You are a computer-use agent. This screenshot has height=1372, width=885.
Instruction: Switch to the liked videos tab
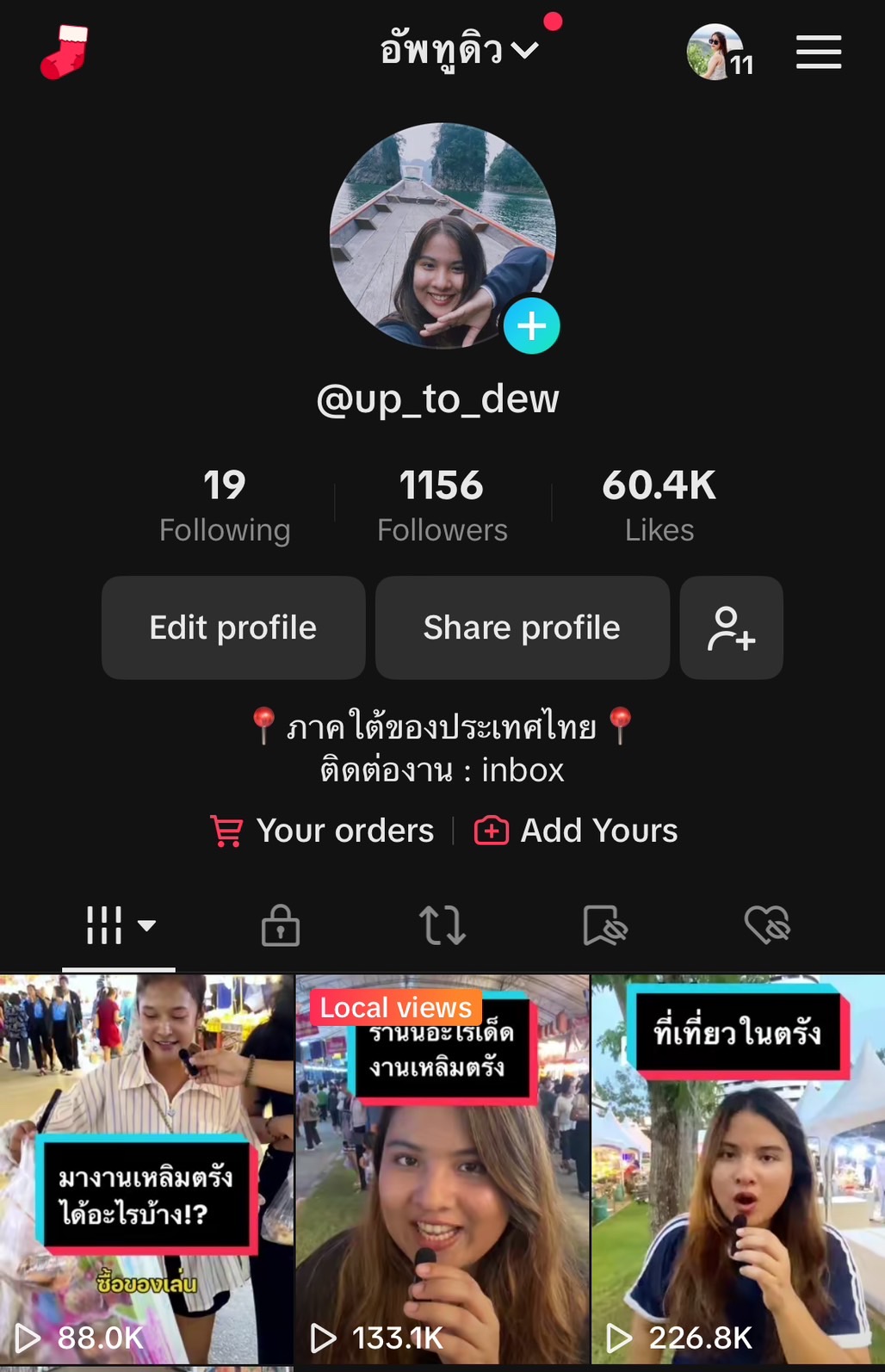coord(766,926)
